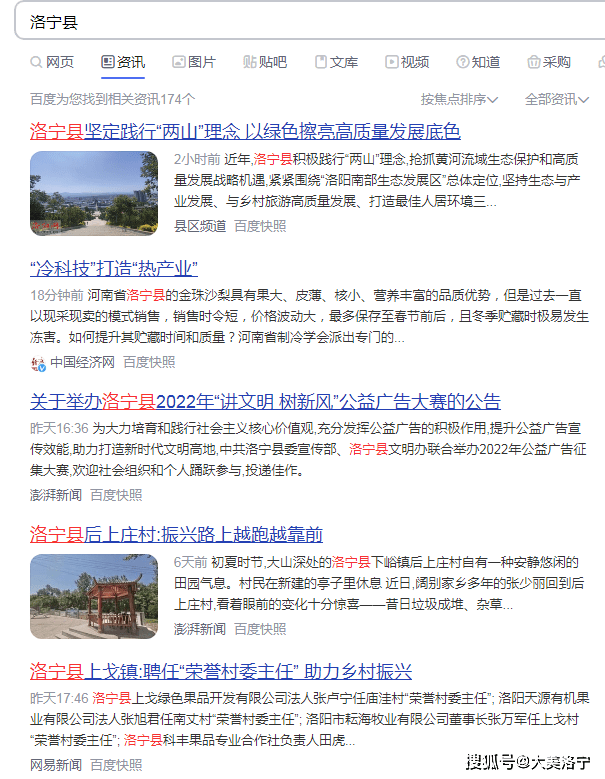The height and width of the screenshot is (779, 605).
Task: Expand the 按焦点排序 sort dropdown
Action: tap(459, 99)
